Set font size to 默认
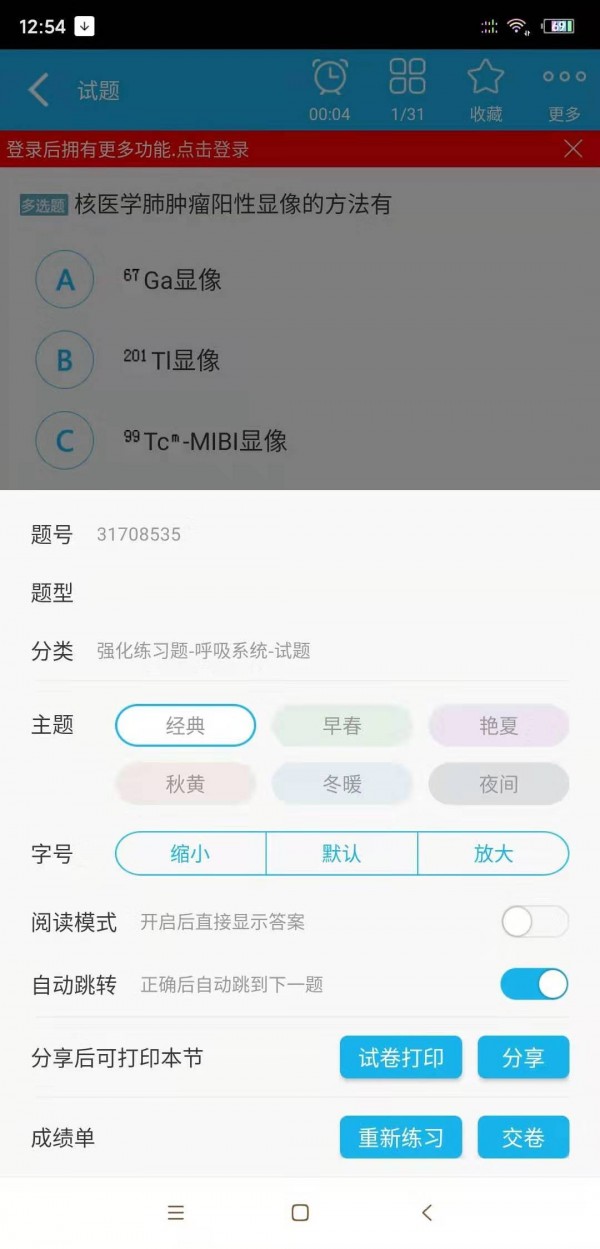The height and width of the screenshot is (1249, 600). tap(341, 854)
